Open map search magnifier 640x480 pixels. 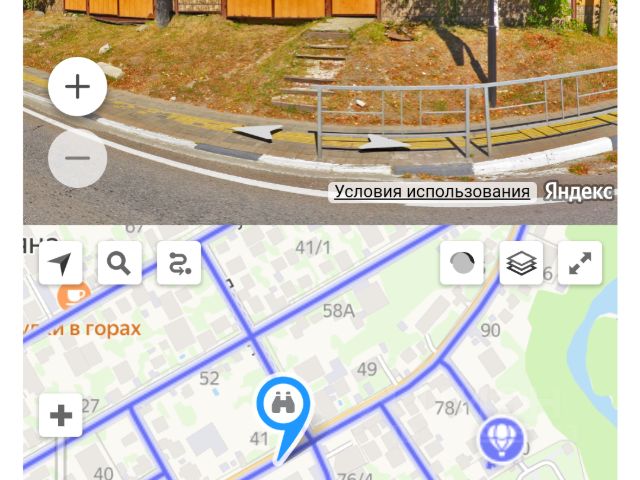[120, 264]
